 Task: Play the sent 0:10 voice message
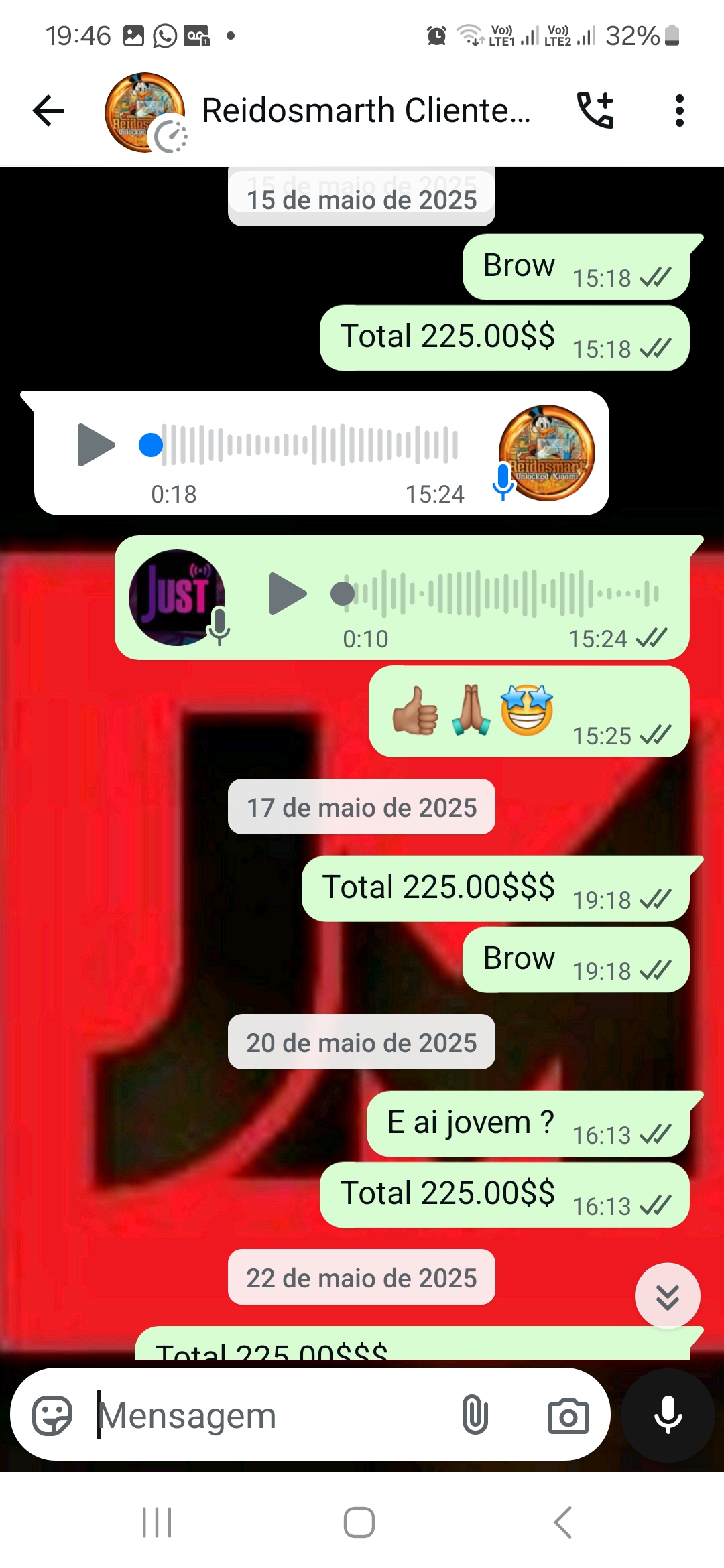tap(287, 593)
